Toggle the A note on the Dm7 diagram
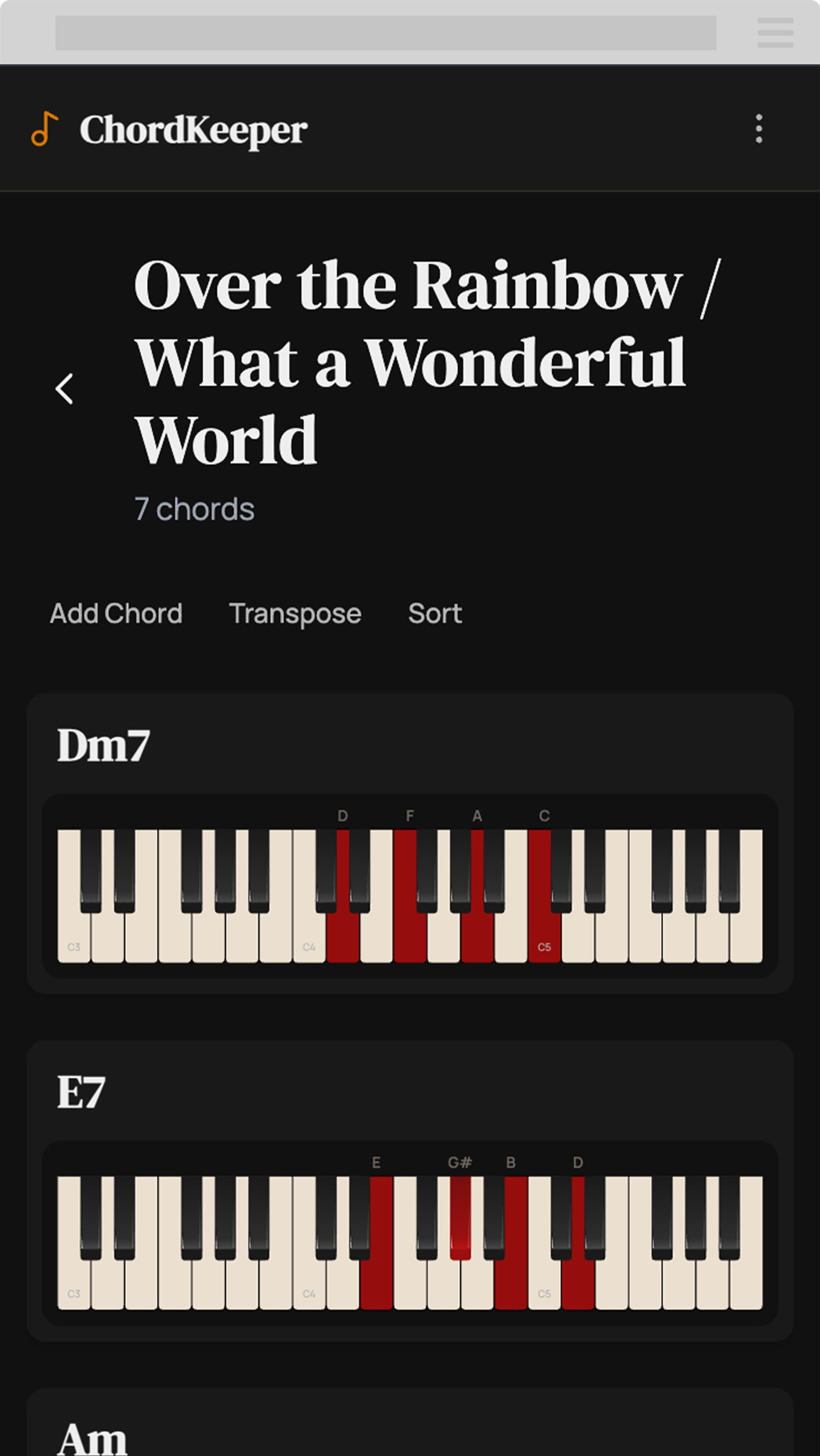The width and height of the screenshot is (820, 1456). [x=478, y=933]
